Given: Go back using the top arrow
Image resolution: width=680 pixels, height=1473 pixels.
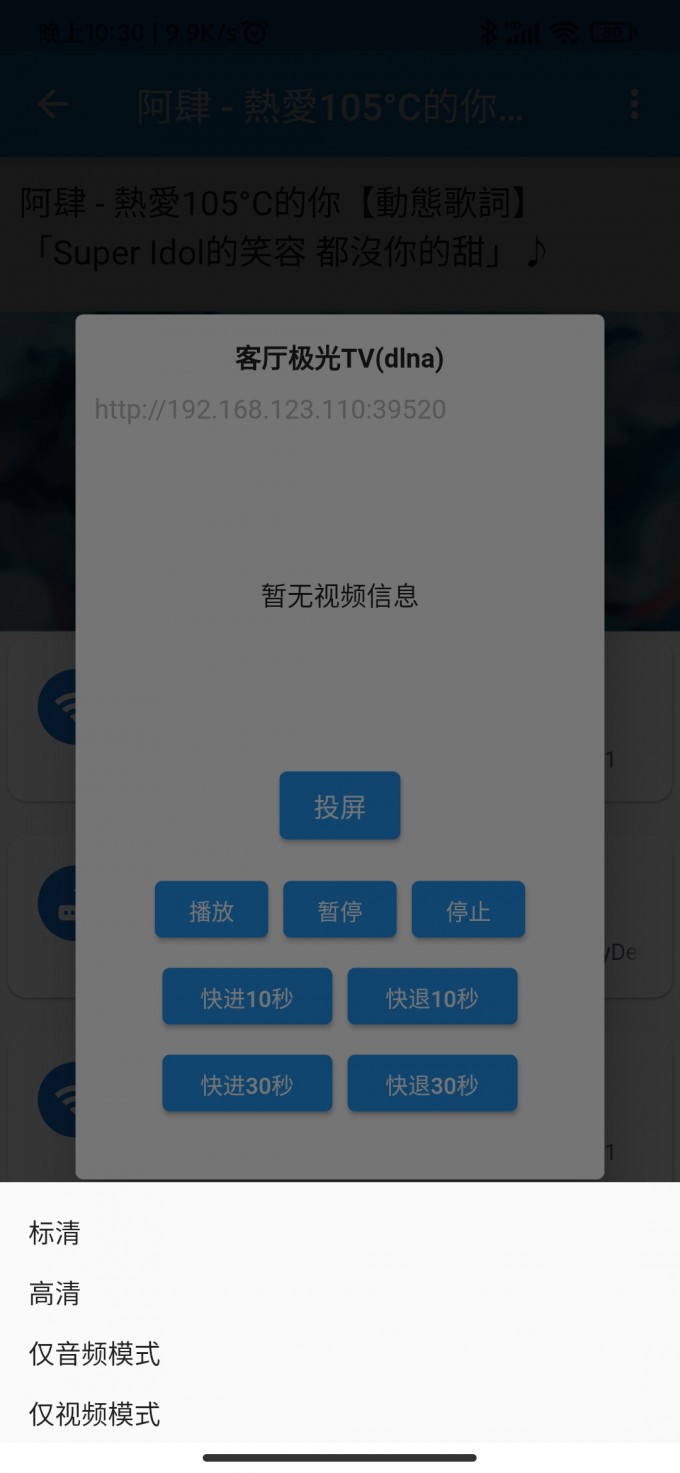Looking at the screenshot, I should coord(52,104).
